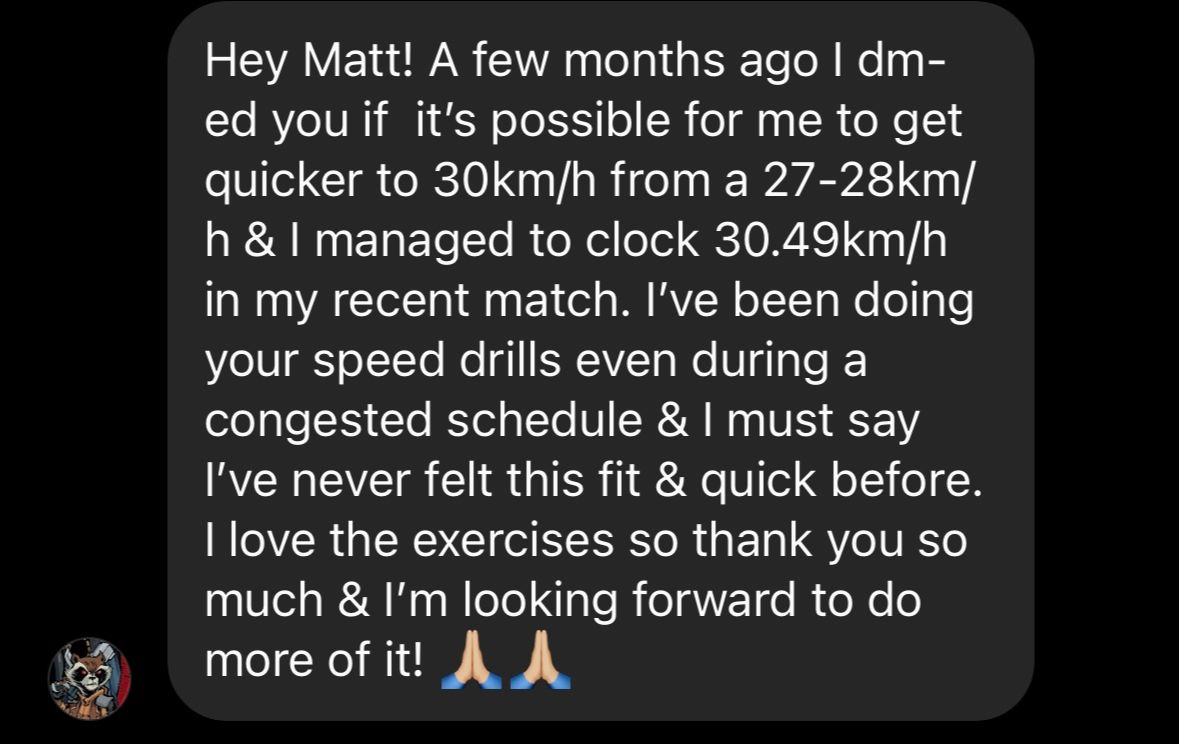Open the sender's raccoon profile avatar
Viewport: 1179px width, 744px height.
tap(89, 678)
